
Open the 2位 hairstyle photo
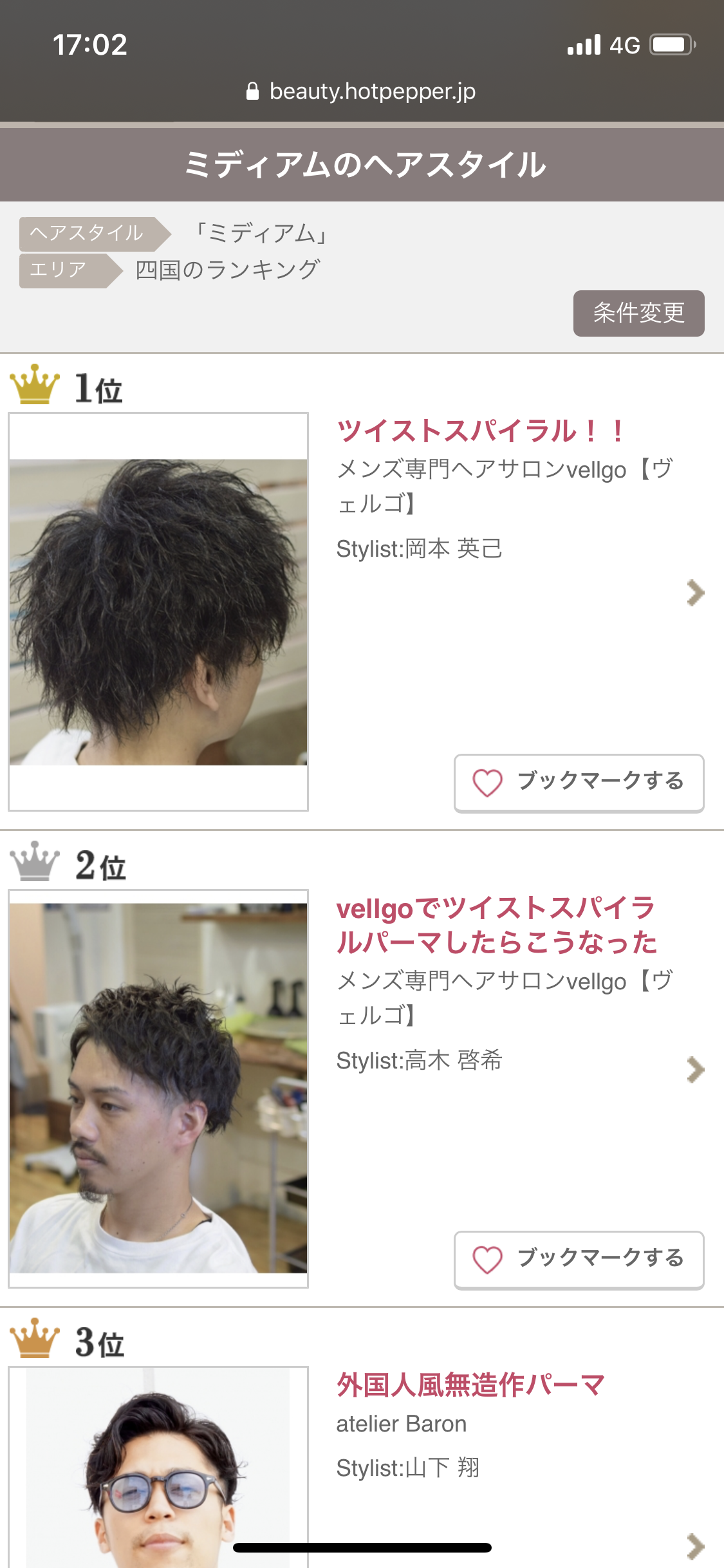coord(158,1088)
